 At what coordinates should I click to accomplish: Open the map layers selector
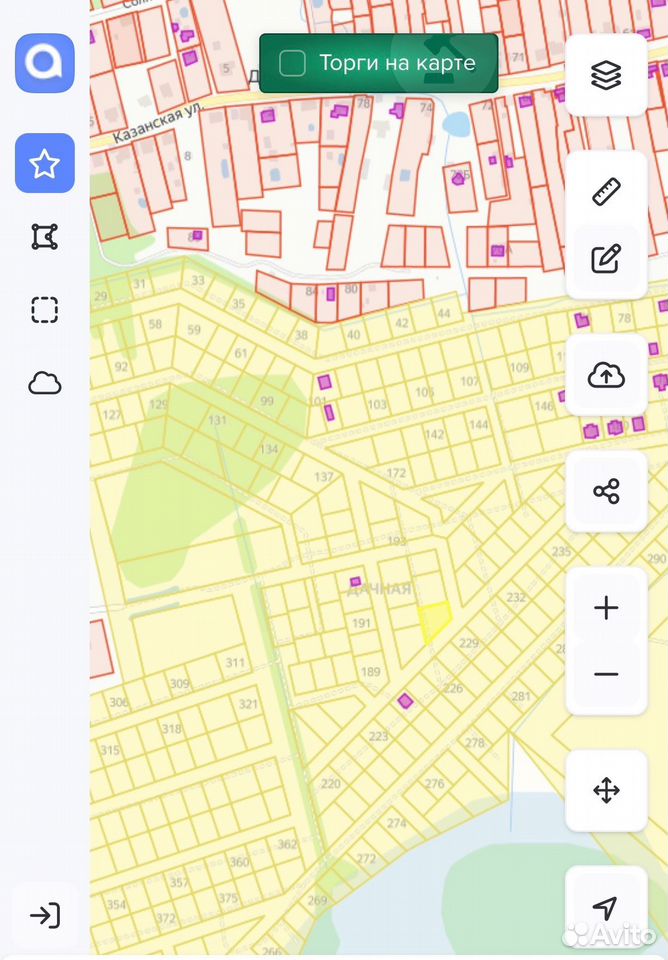(606, 75)
